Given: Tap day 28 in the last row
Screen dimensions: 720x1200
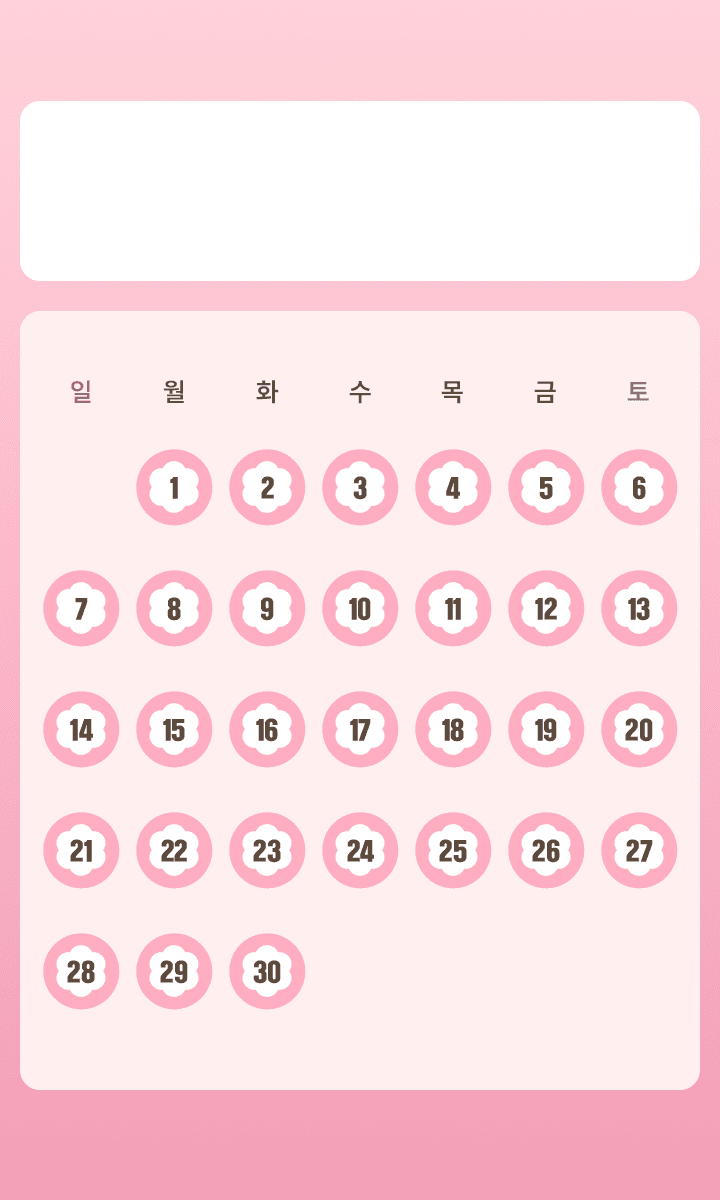Looking at the screenshot, I should (x=81, y=972).
